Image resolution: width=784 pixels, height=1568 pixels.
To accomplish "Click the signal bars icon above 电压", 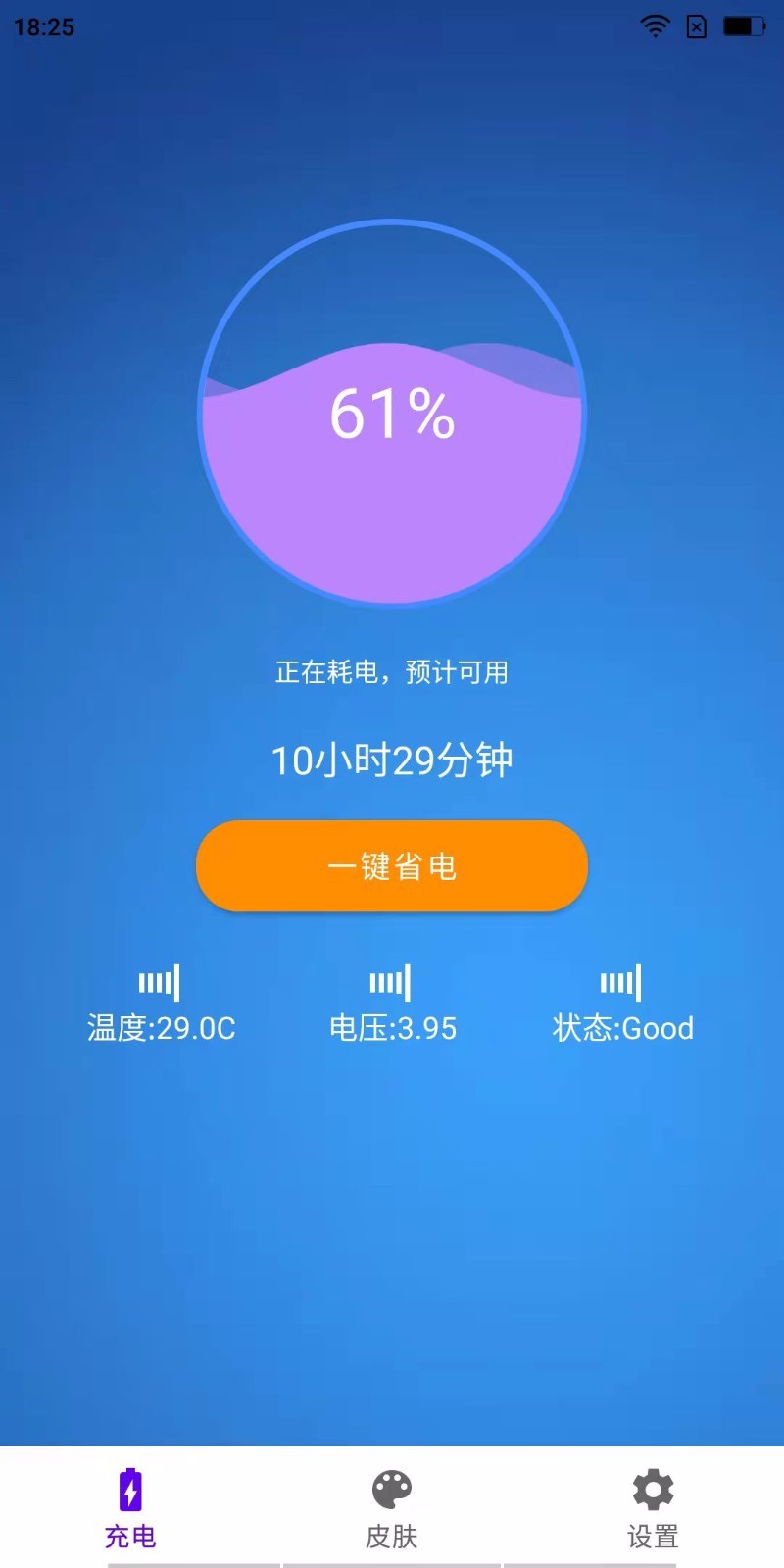I will 392,981.
